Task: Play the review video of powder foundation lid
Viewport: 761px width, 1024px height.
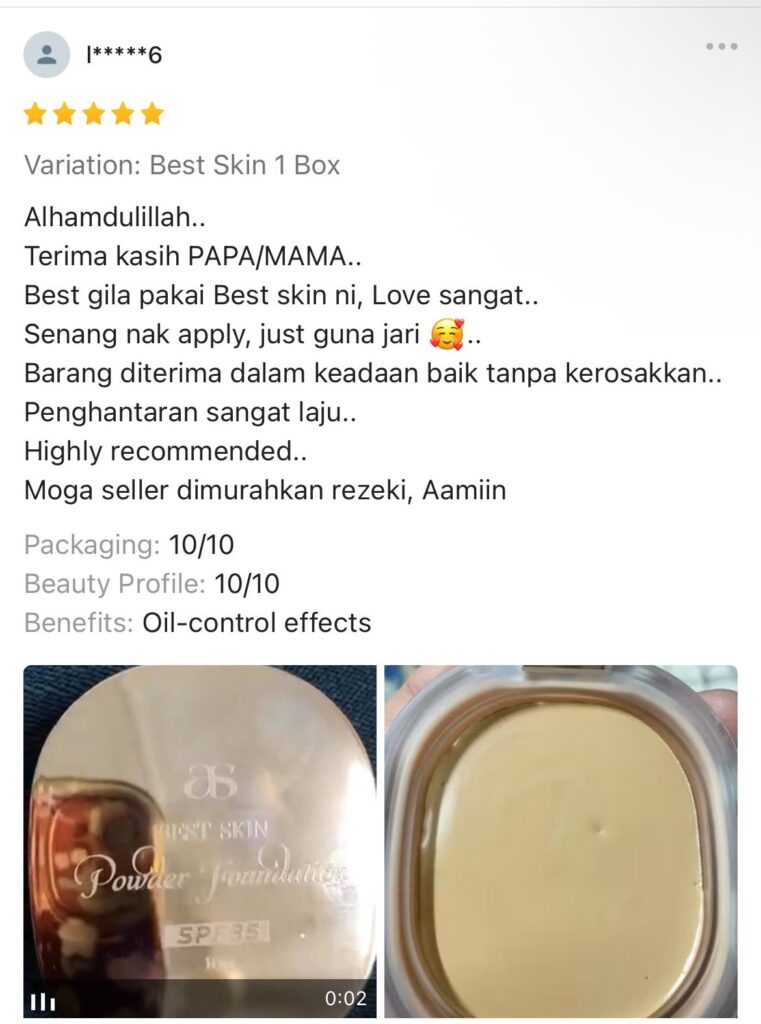Action: click(x=200, y=841)
